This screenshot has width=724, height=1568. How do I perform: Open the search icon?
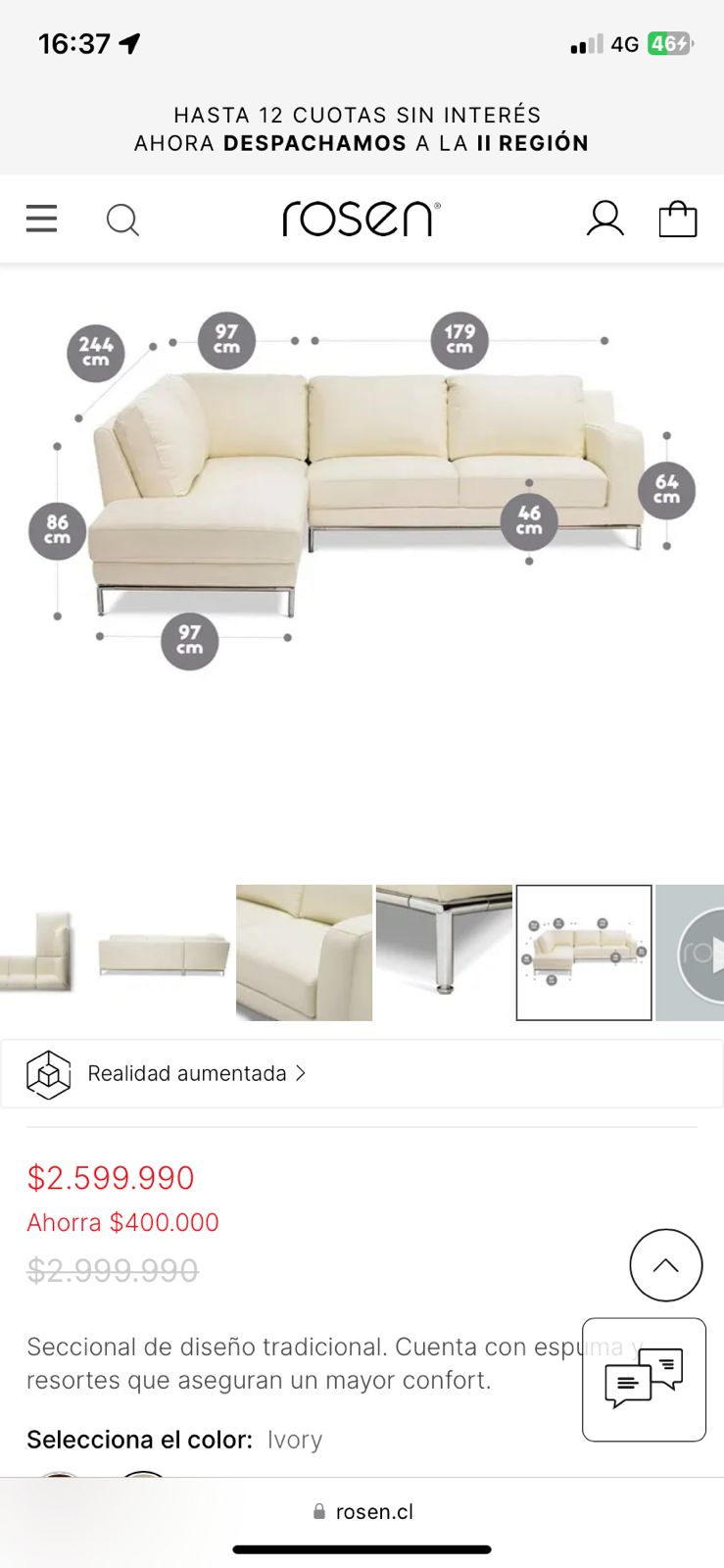(x=122, y=220)
